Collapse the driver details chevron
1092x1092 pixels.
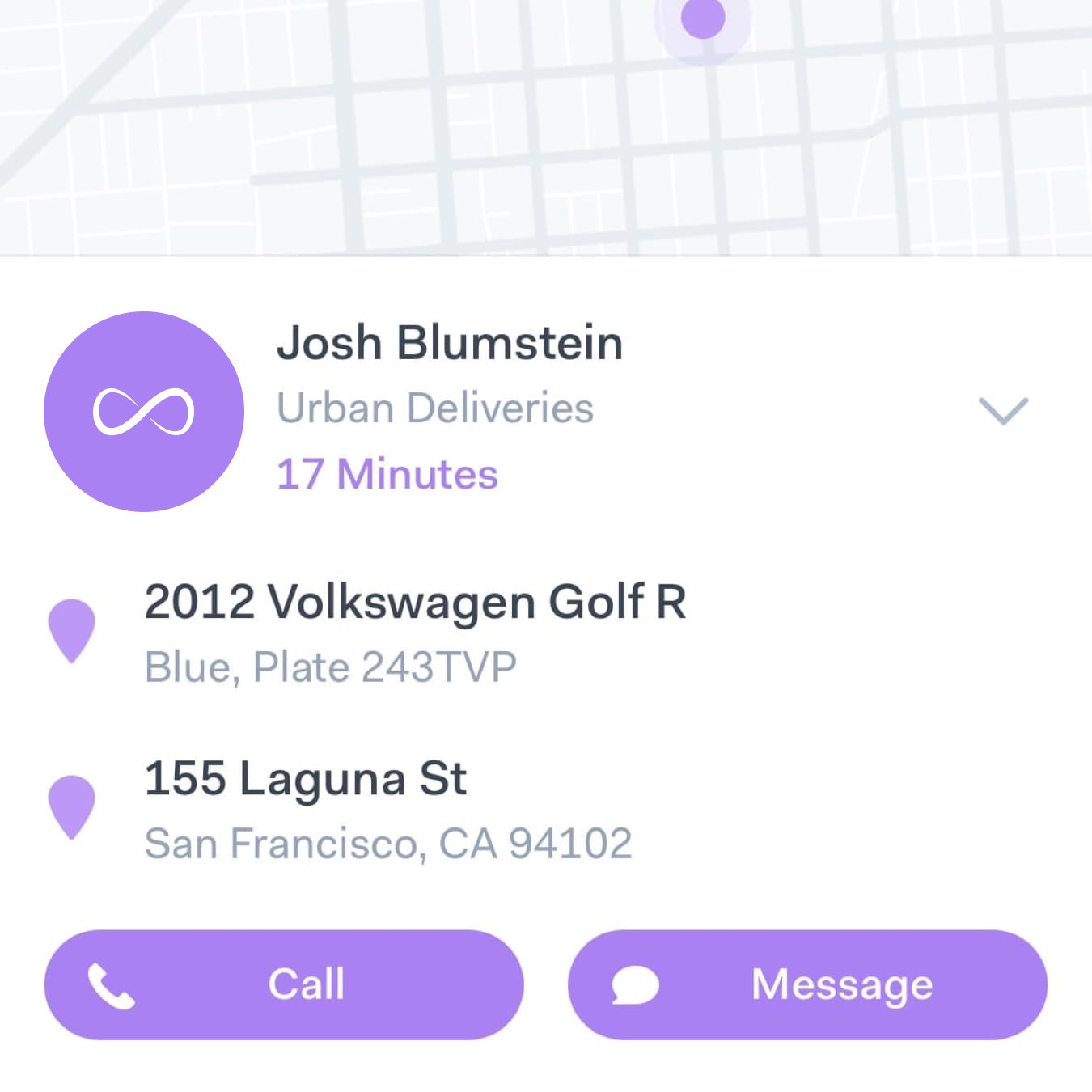click(1003, 410)
